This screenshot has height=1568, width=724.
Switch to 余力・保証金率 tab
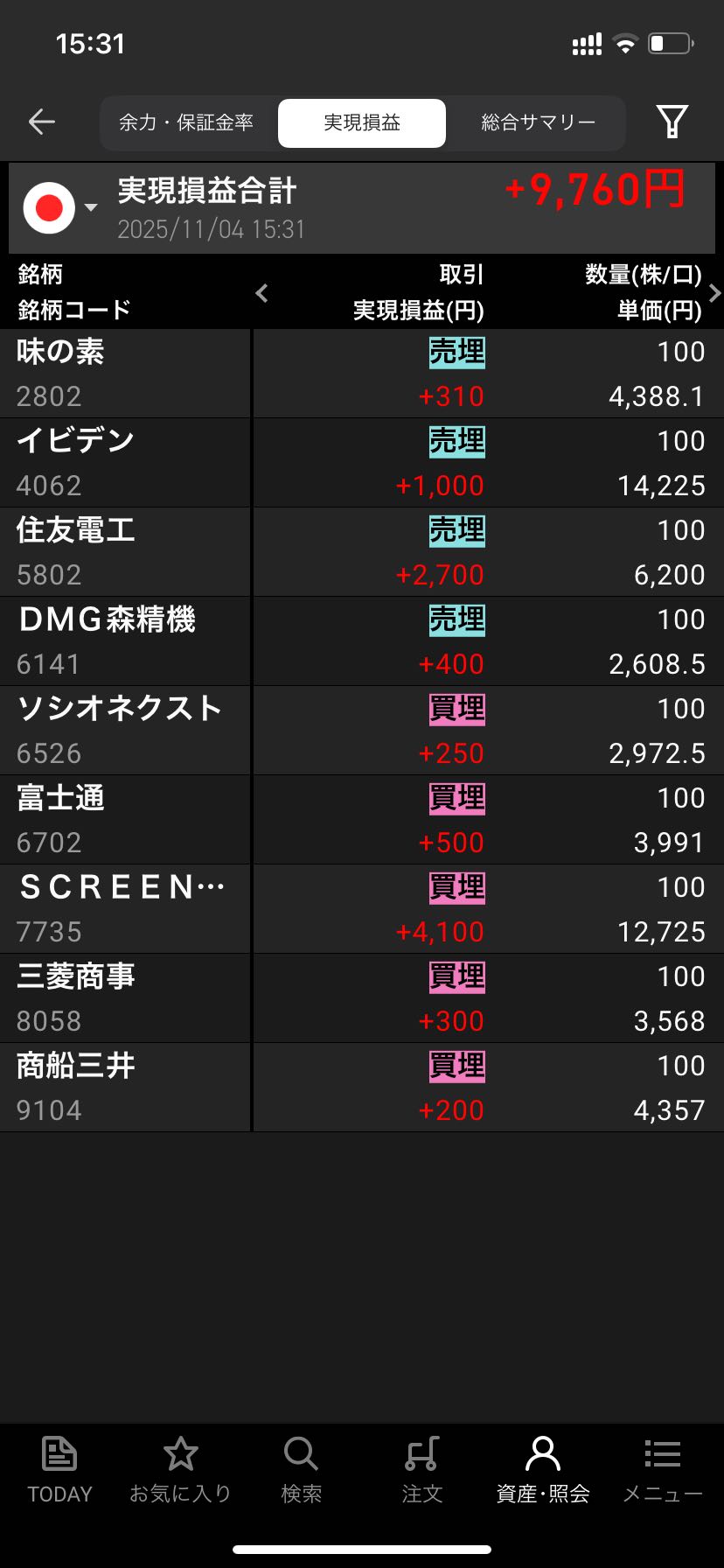point(186,122)
